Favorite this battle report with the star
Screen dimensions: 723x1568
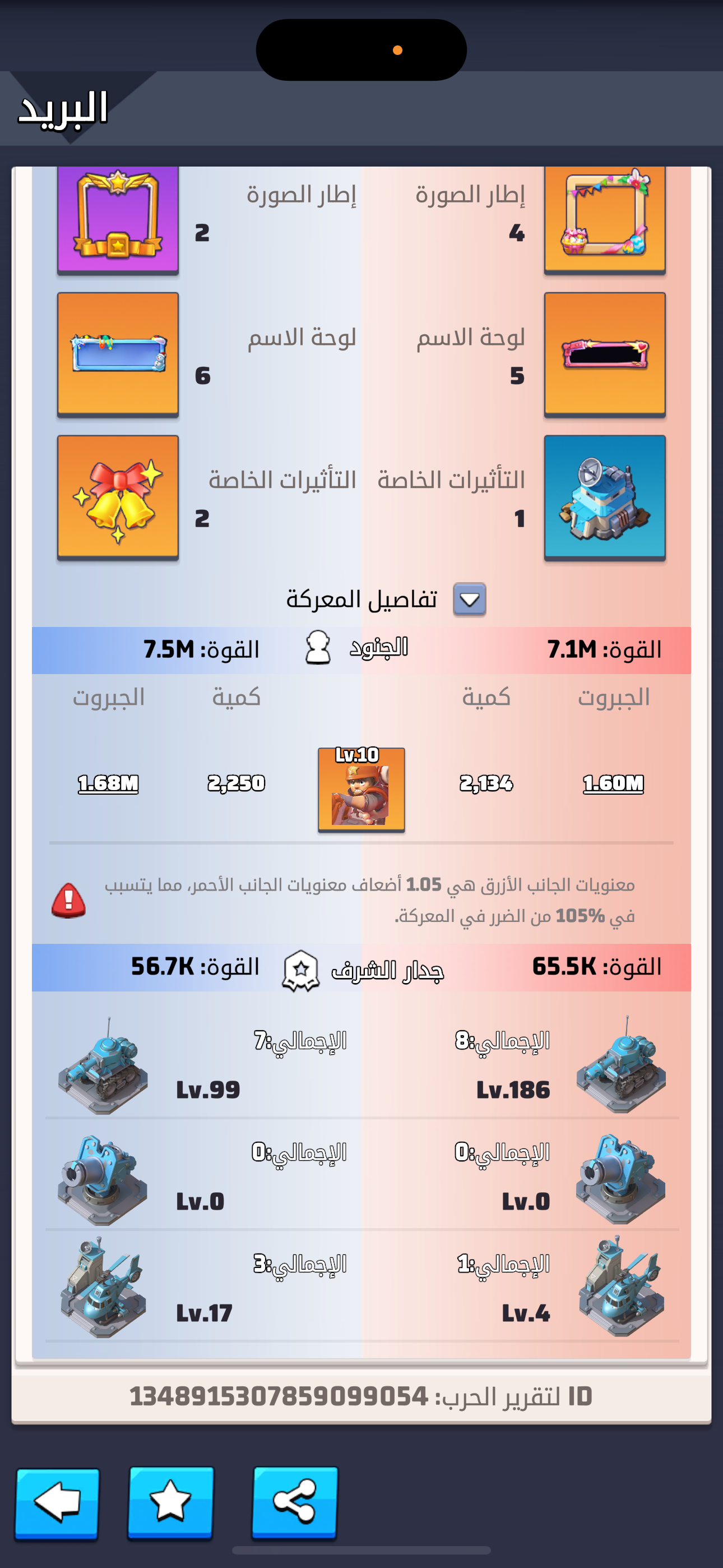(x=170, y=1502)
